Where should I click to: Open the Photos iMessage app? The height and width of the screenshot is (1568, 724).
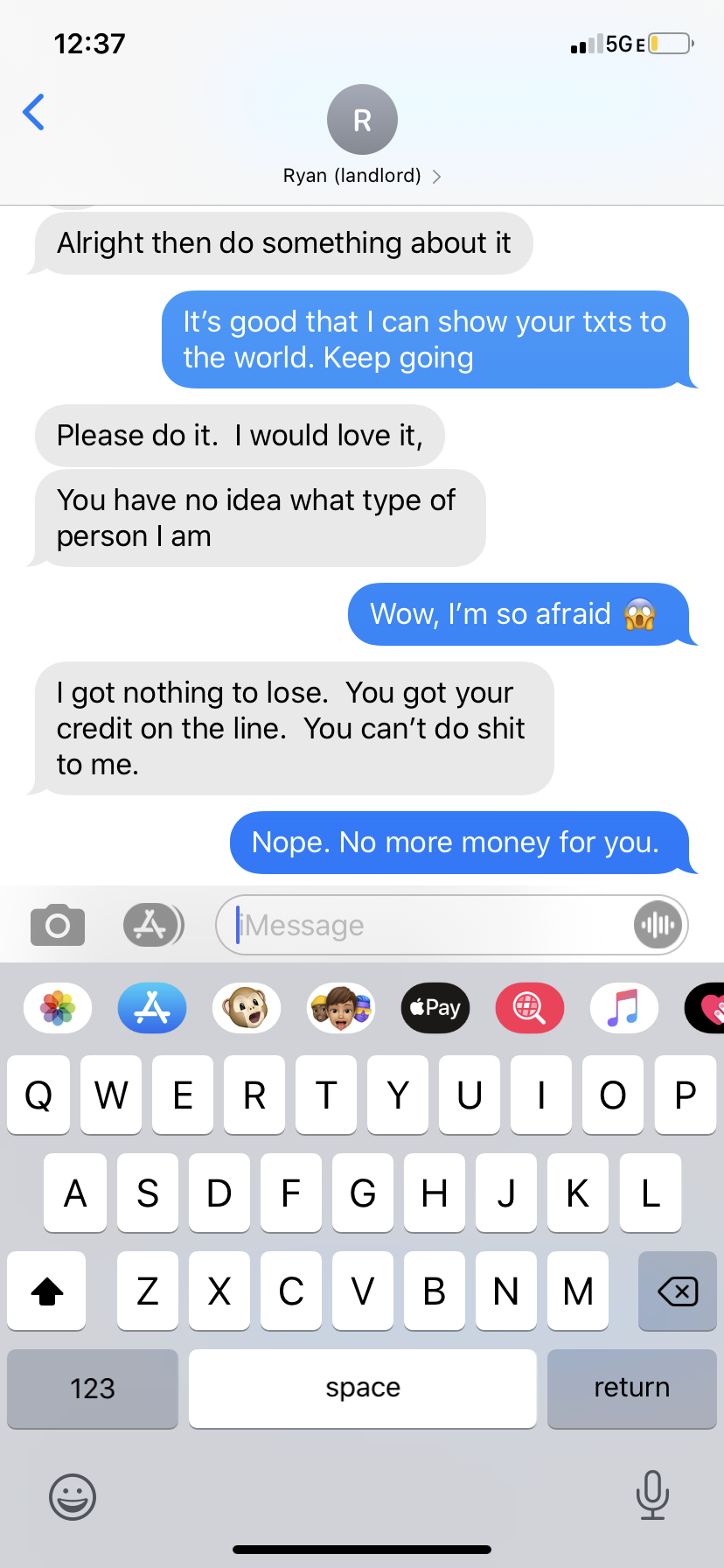pos(58,1008)
